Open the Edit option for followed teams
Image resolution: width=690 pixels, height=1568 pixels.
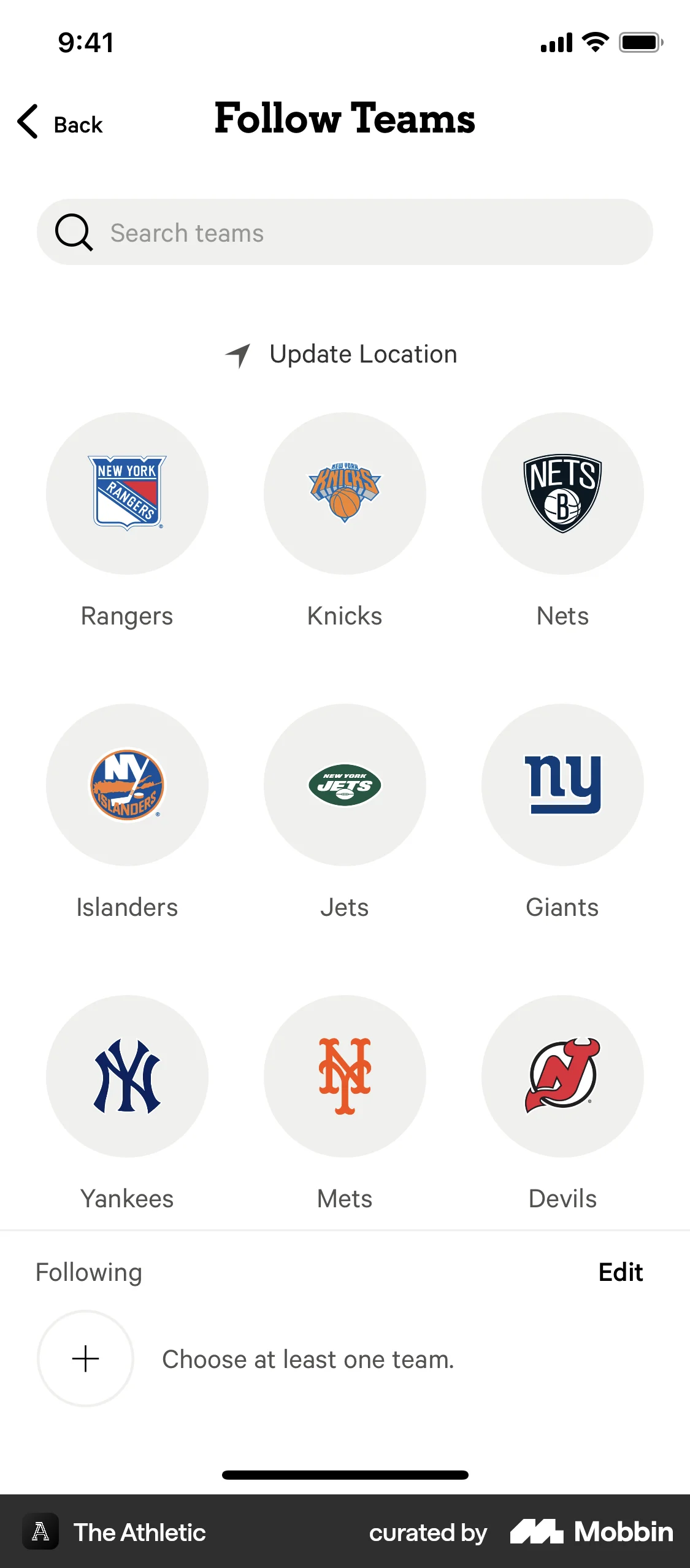click(621, 1272)
